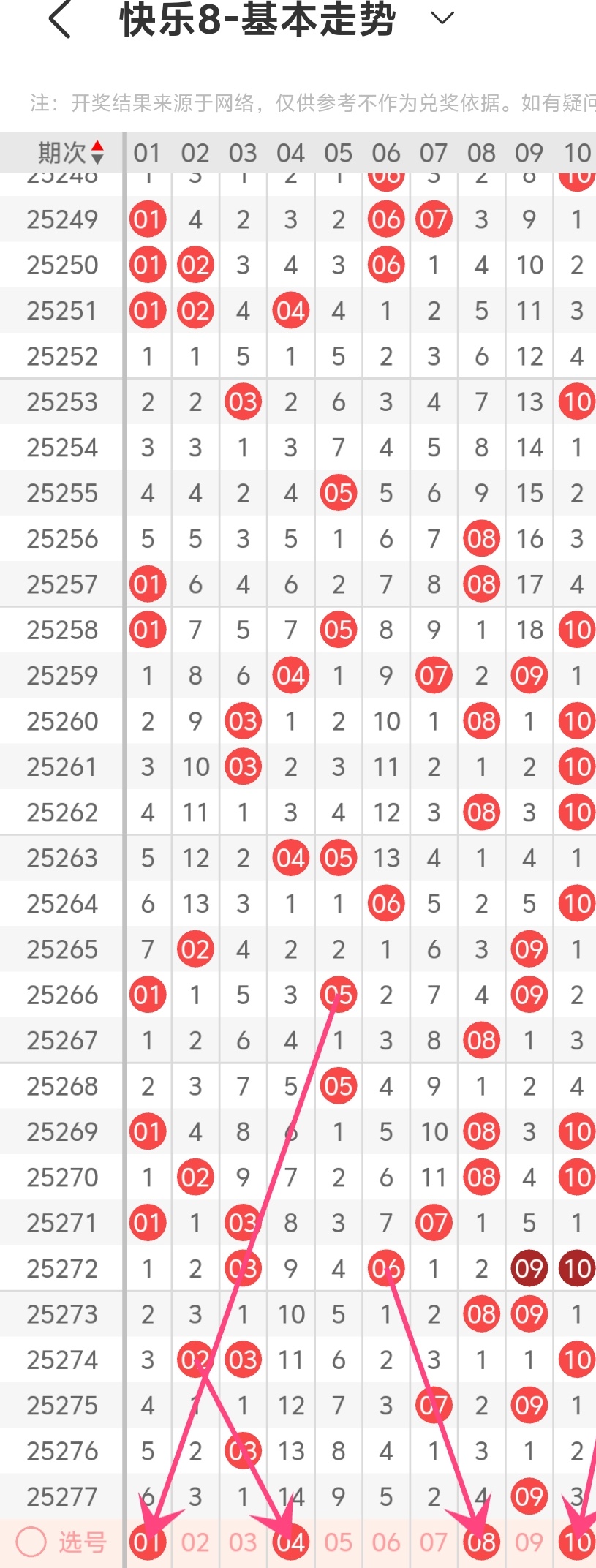Unselect number 10 in the 选号 row
Image resolution: width=596 pixels, height=1568 pixels.
pos(577,1542)
